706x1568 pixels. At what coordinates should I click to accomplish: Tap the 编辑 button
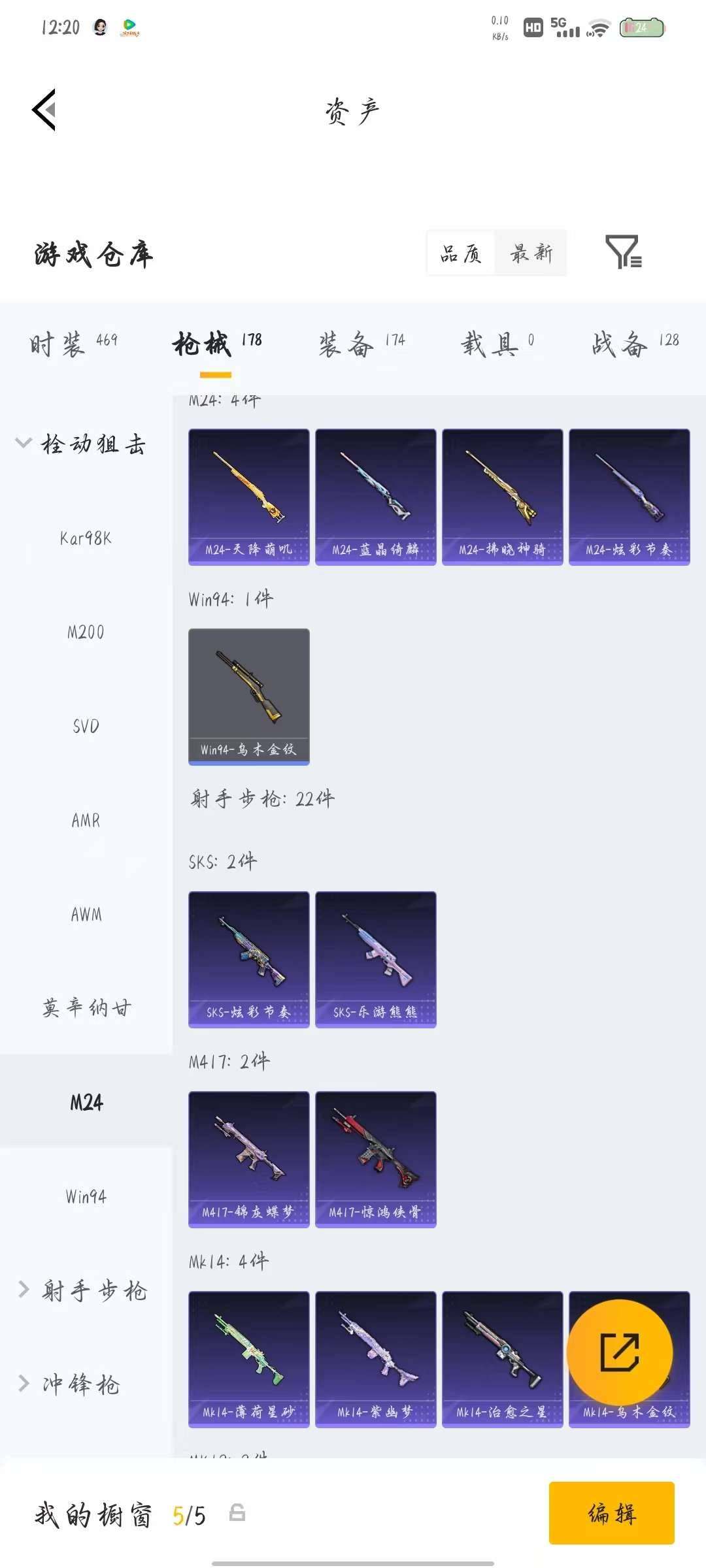coord(611,1513)
